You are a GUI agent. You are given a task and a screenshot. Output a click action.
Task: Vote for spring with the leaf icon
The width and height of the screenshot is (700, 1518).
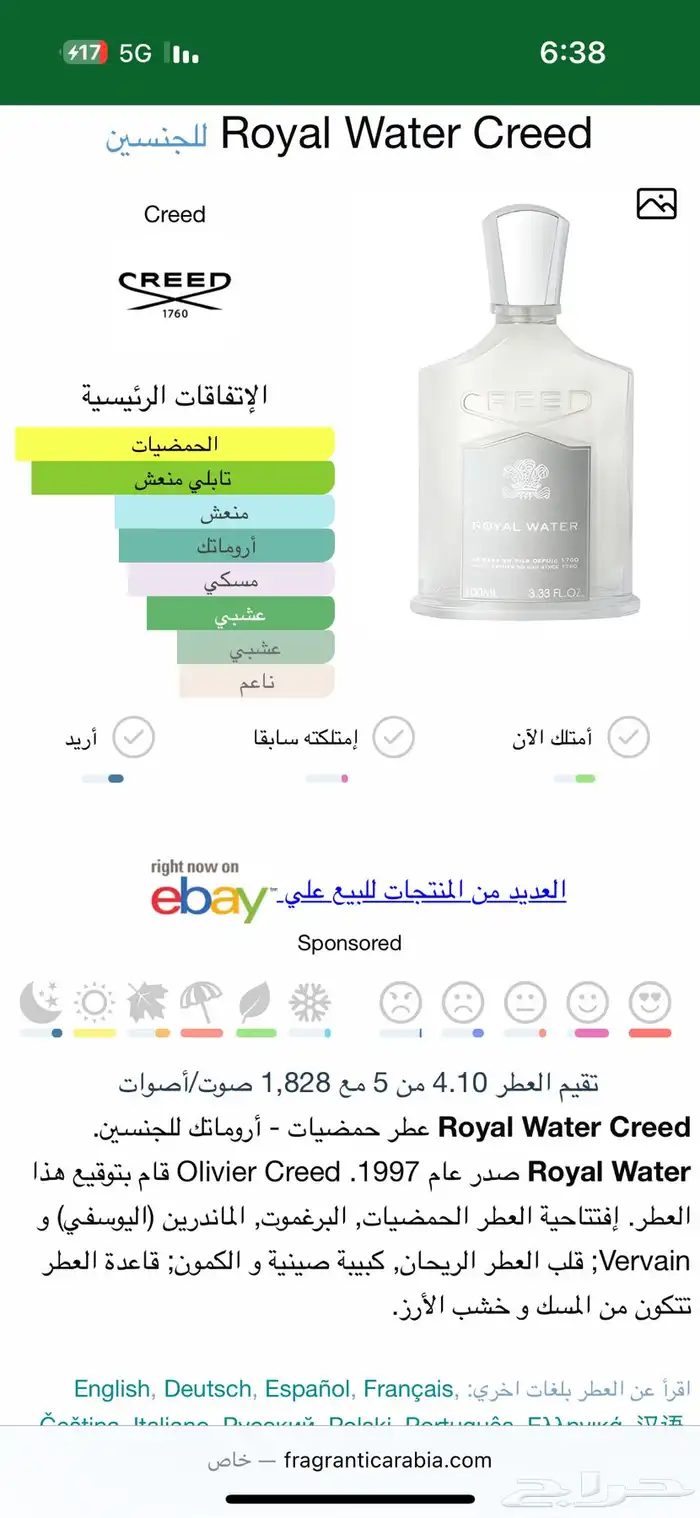256,1002
